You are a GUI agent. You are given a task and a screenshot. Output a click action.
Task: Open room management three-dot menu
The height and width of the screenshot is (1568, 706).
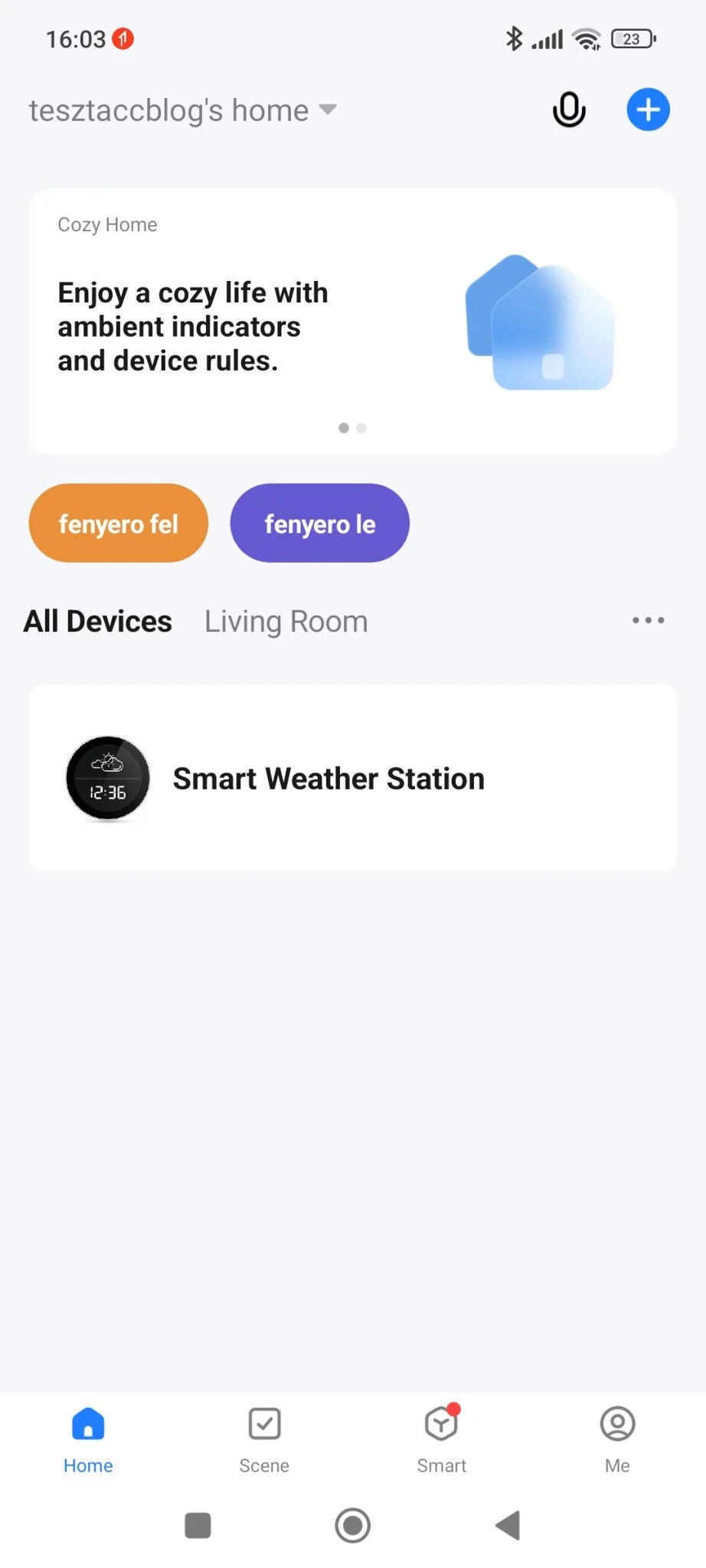[x=648, y=620]
